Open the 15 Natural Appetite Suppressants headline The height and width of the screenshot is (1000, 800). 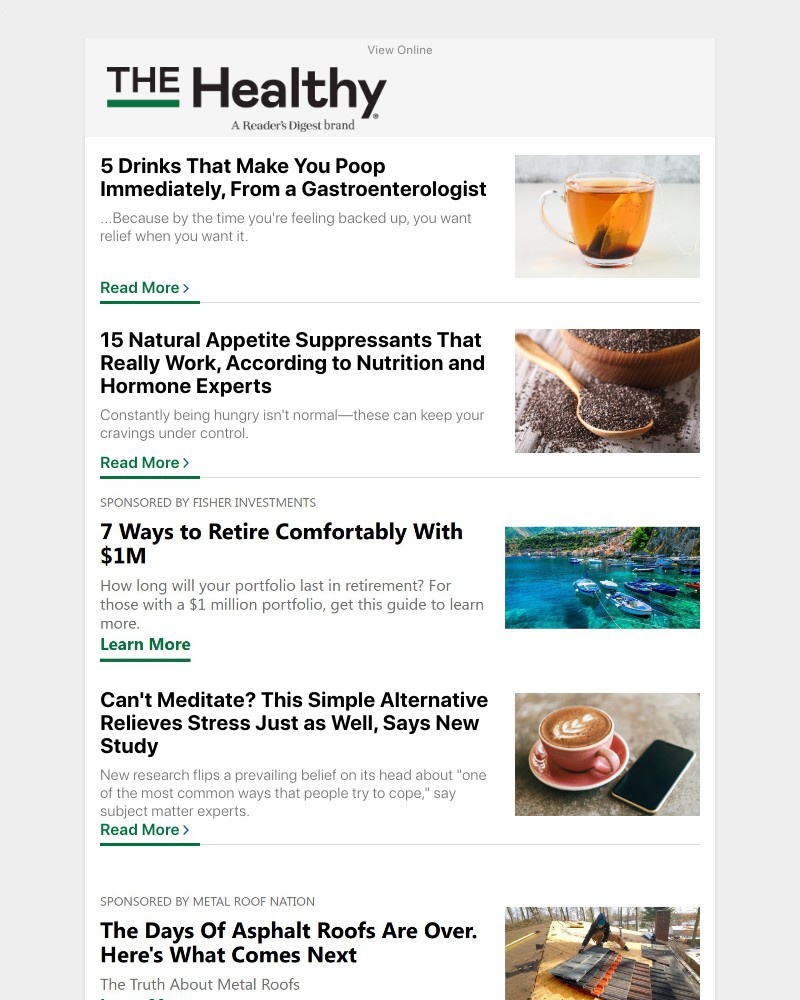coord(293,362)
